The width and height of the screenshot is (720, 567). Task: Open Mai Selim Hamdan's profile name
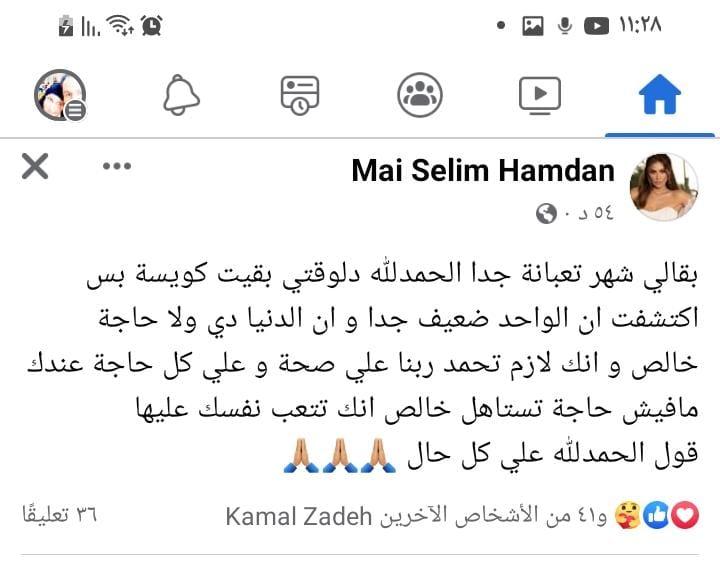point(482,171)
